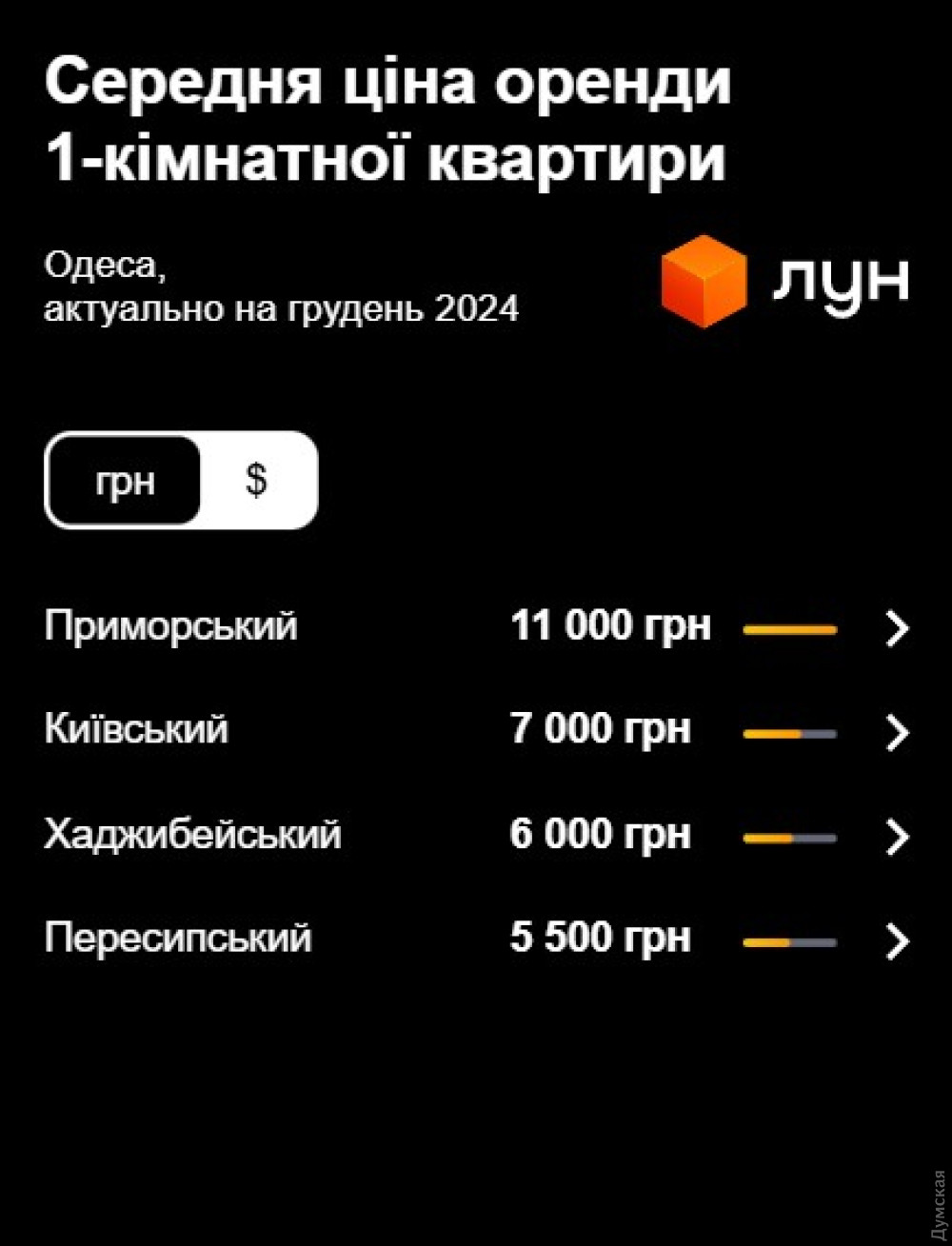952x1246 pixels.
Task: Open Київський district rental details
Action: tap(896, 733)
